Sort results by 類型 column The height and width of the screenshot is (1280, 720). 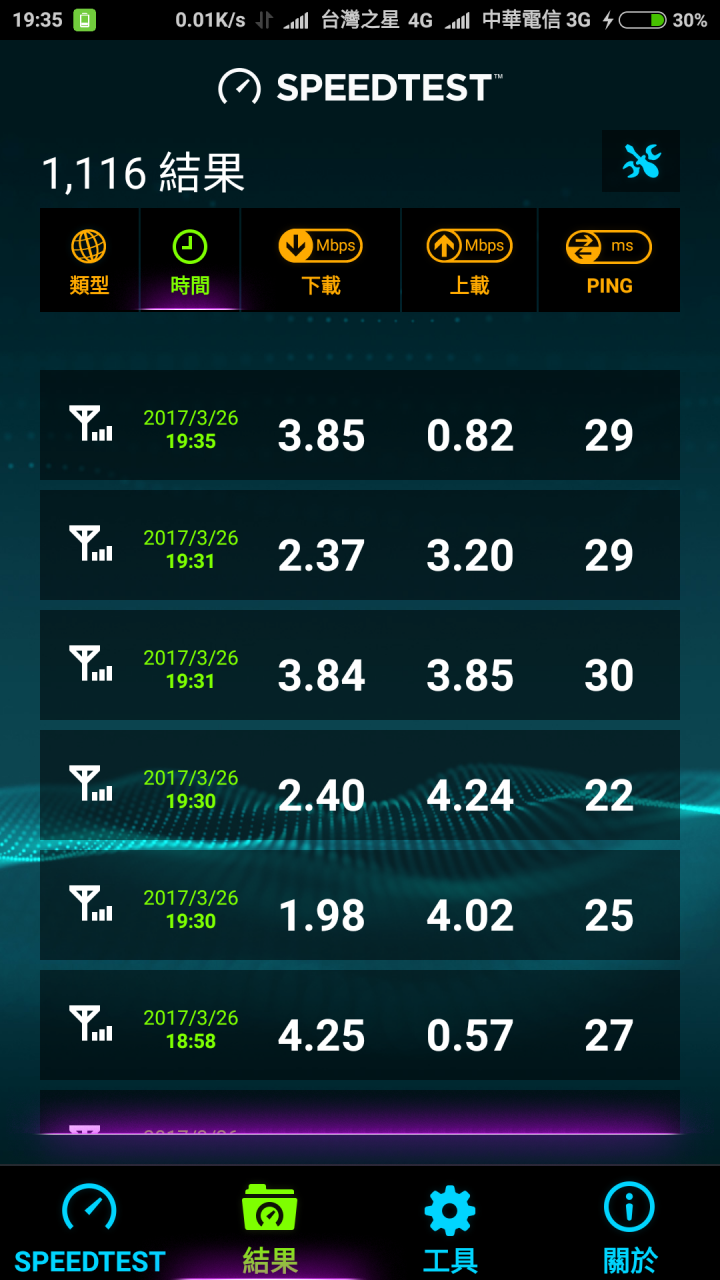89,261
